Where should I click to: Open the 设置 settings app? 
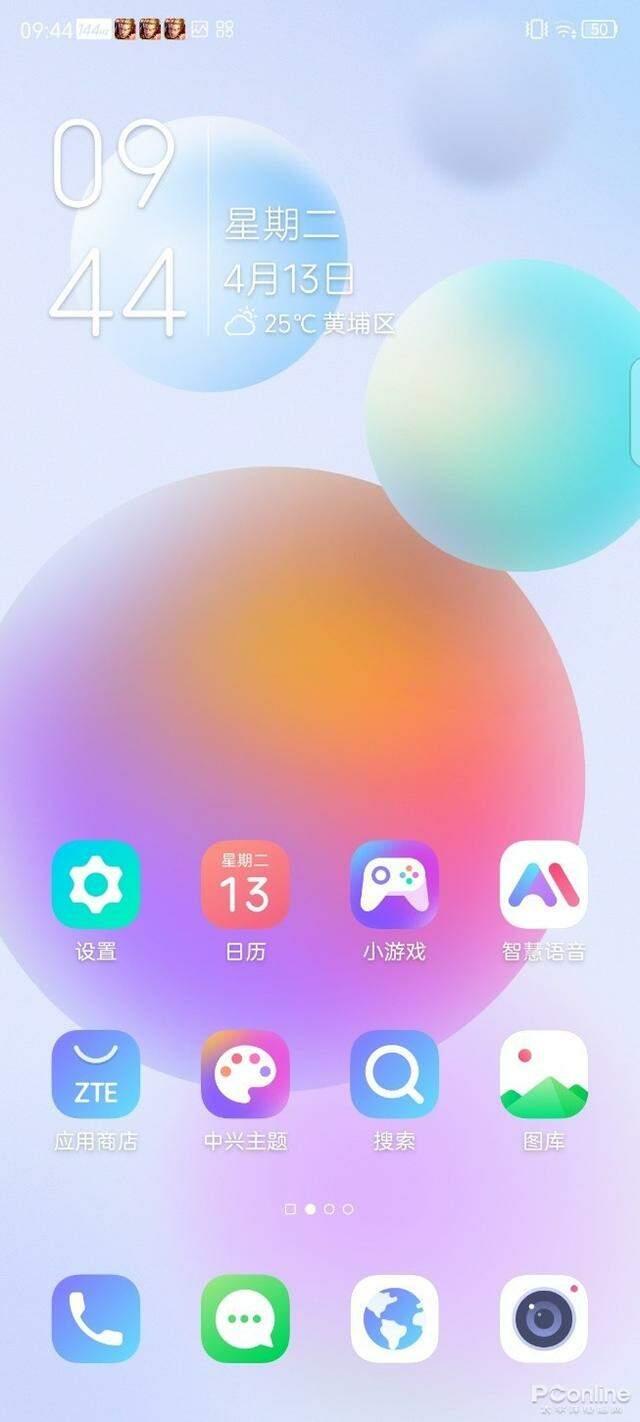tap(96, 885)
